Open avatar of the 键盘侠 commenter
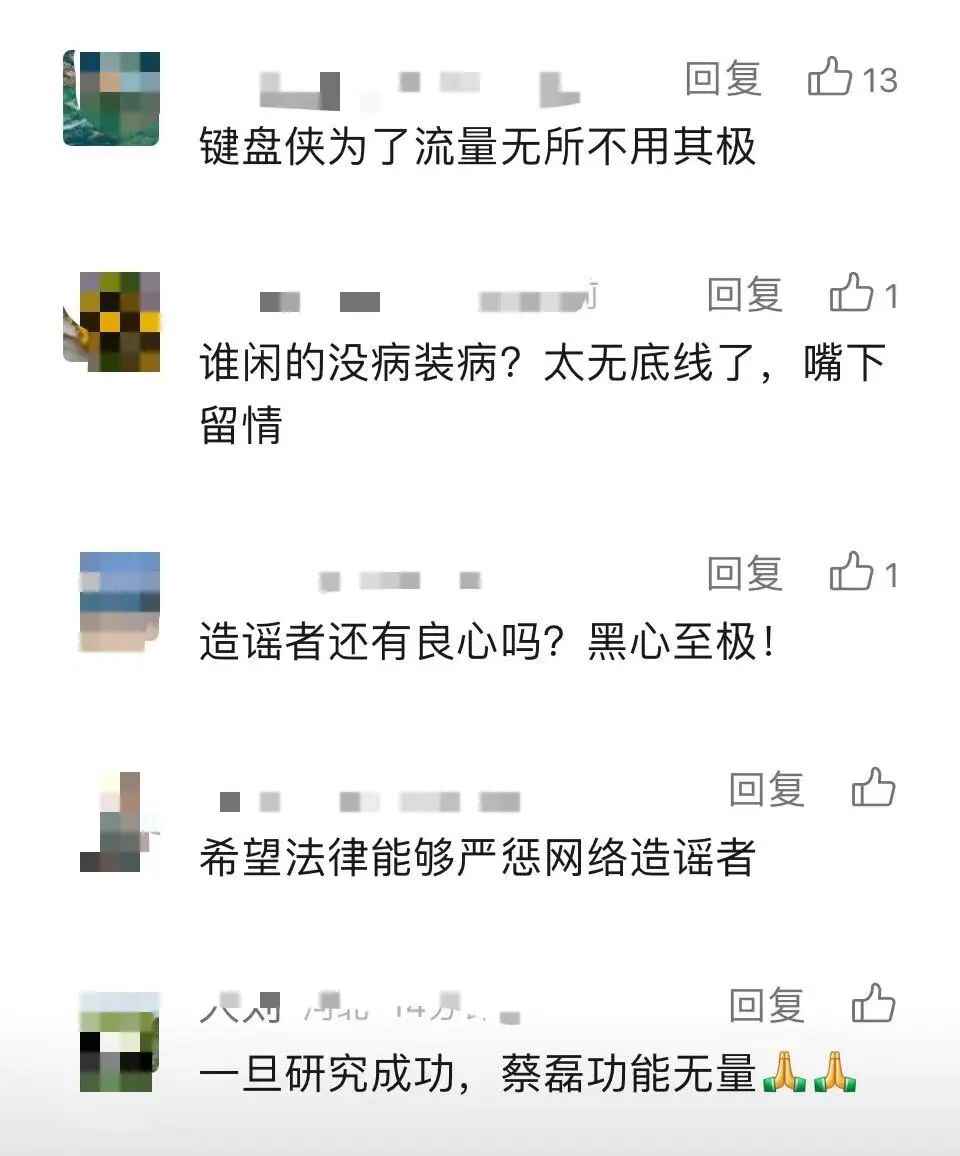Screen dimensions: 960x1156 point(111,98)
